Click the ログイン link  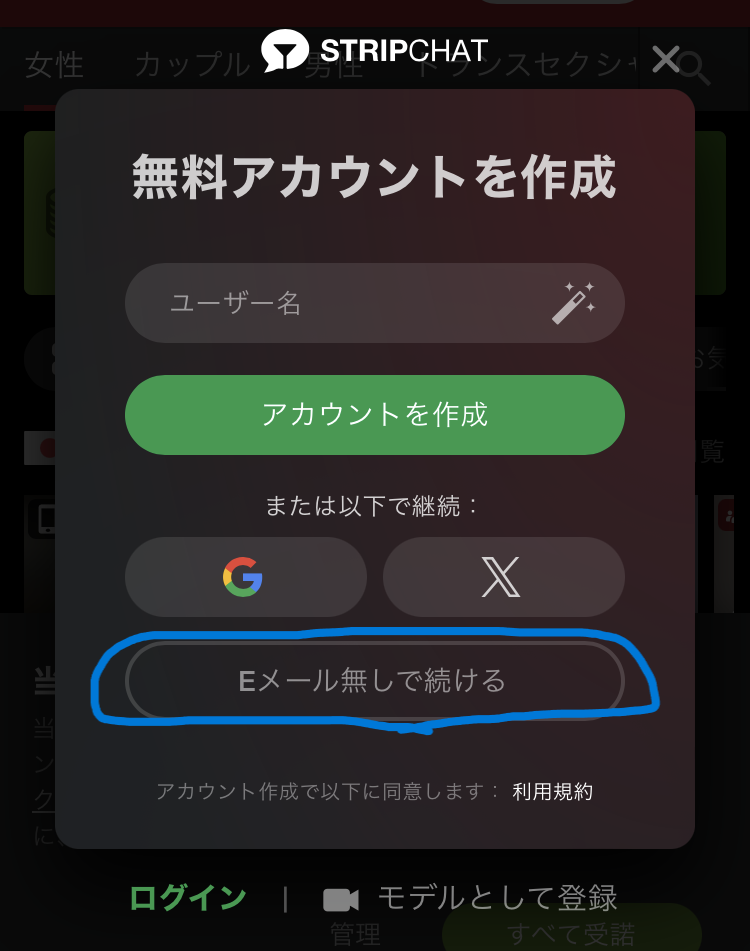pyautogui.click(x=185, y=897)
